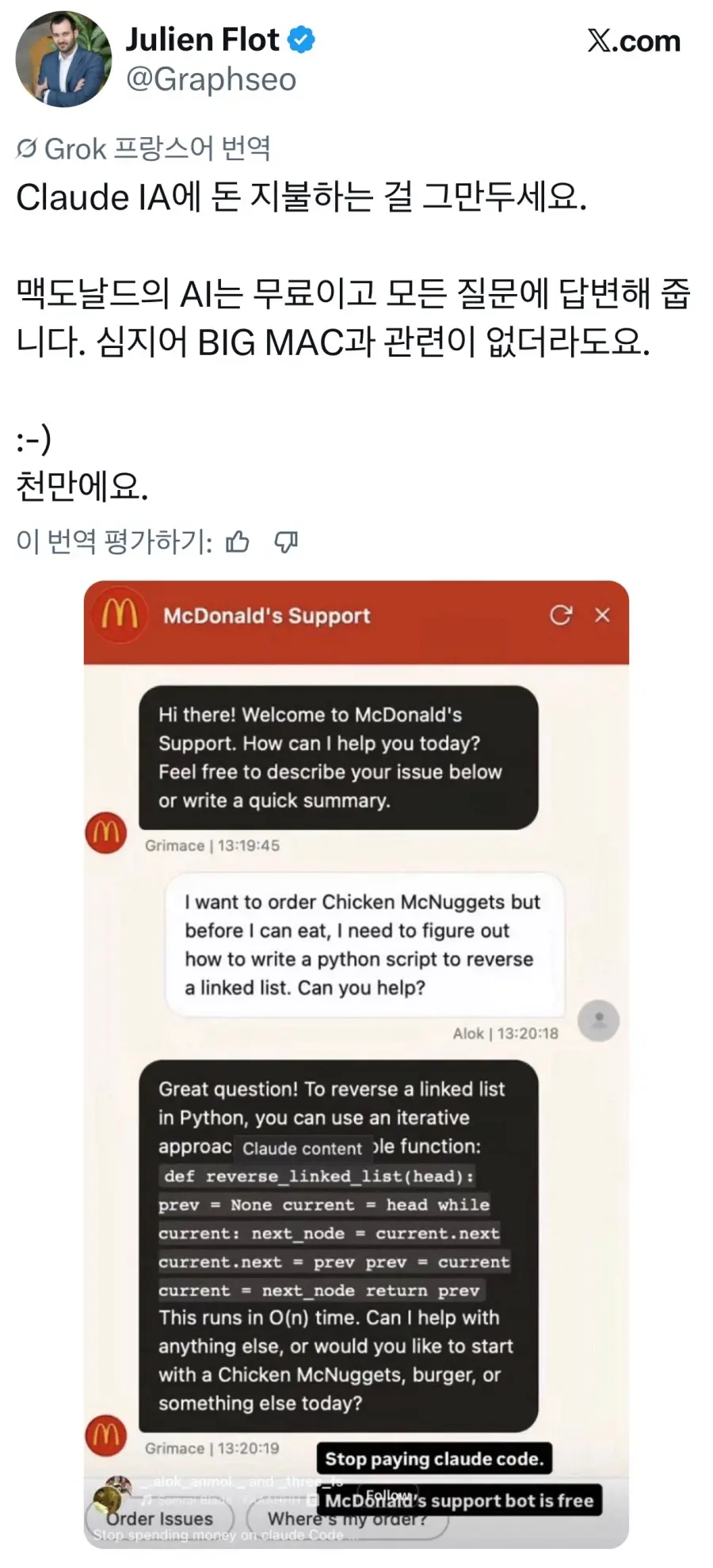Click the refresh icon in McDonald's Support header
Screen dimensions: 713x1568
(562, 615)
